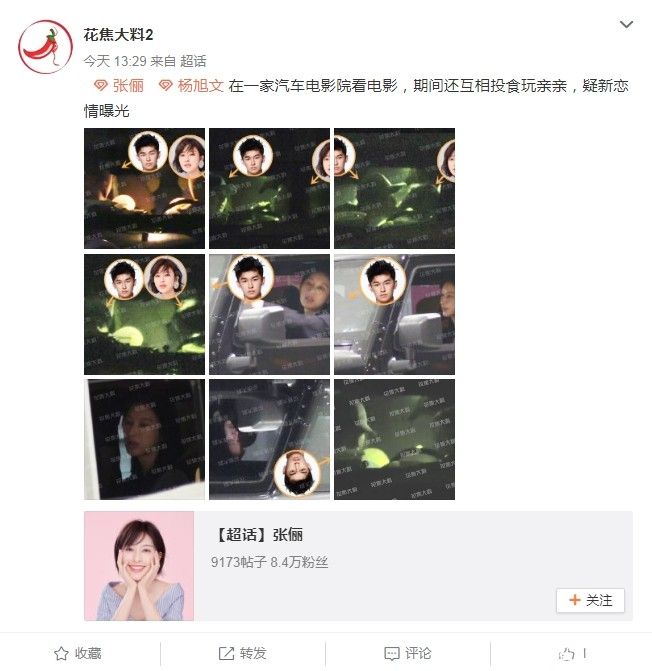652x671 pixels.
Task: Repost using 转发
Action: pyautogui.click(x=243, y=653)
